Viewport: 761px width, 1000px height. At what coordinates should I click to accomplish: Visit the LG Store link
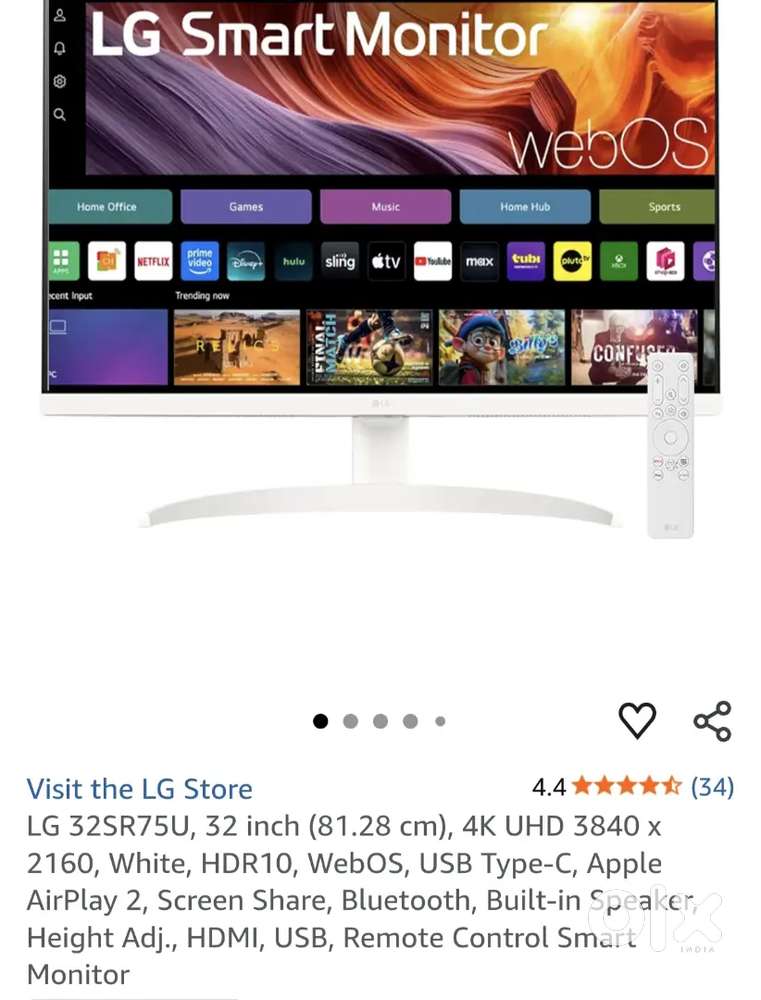[140, 789]
